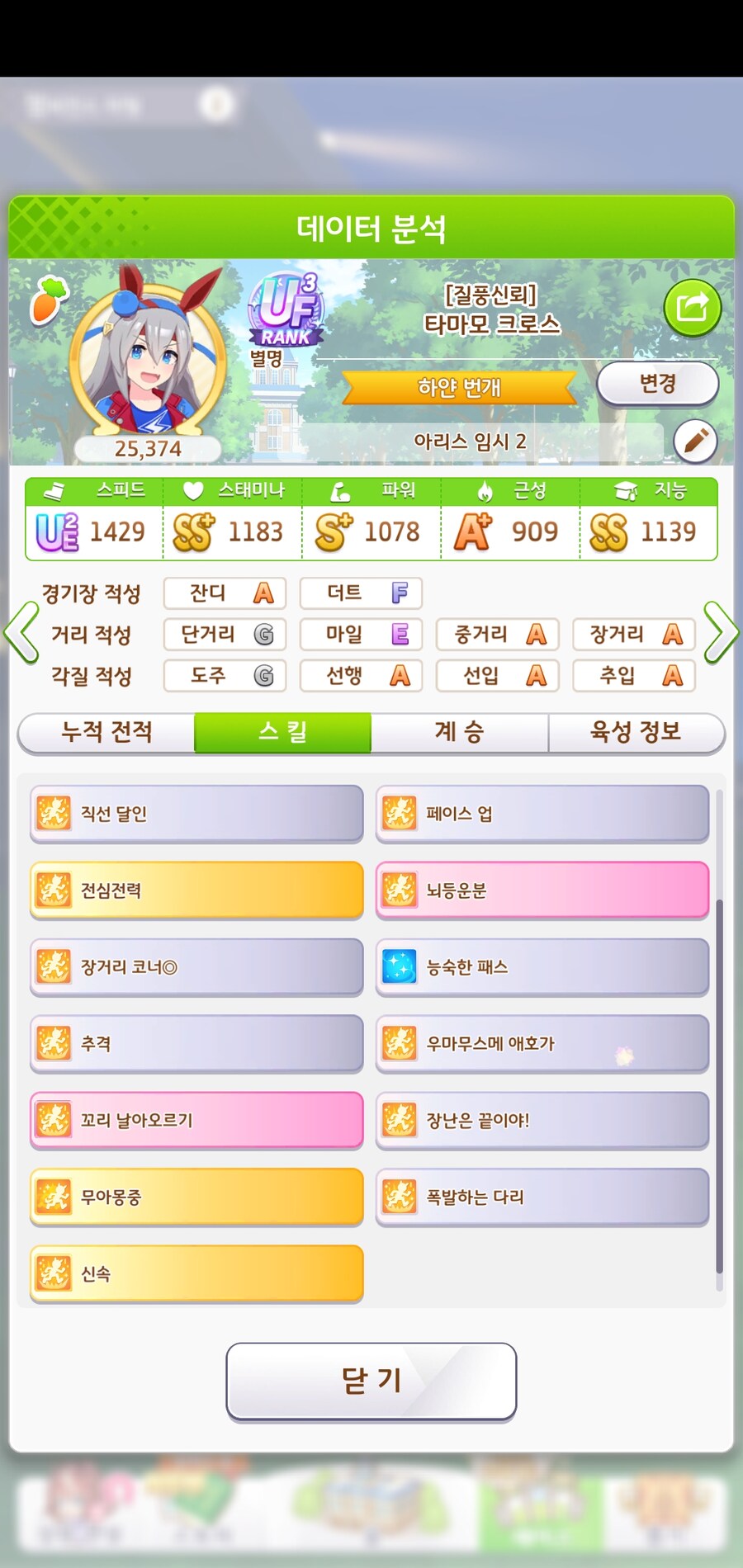Expand the left chevron arrow beside aptitudes
Image resolution: width=743 pixels, height=1568 pixels.
21,633
